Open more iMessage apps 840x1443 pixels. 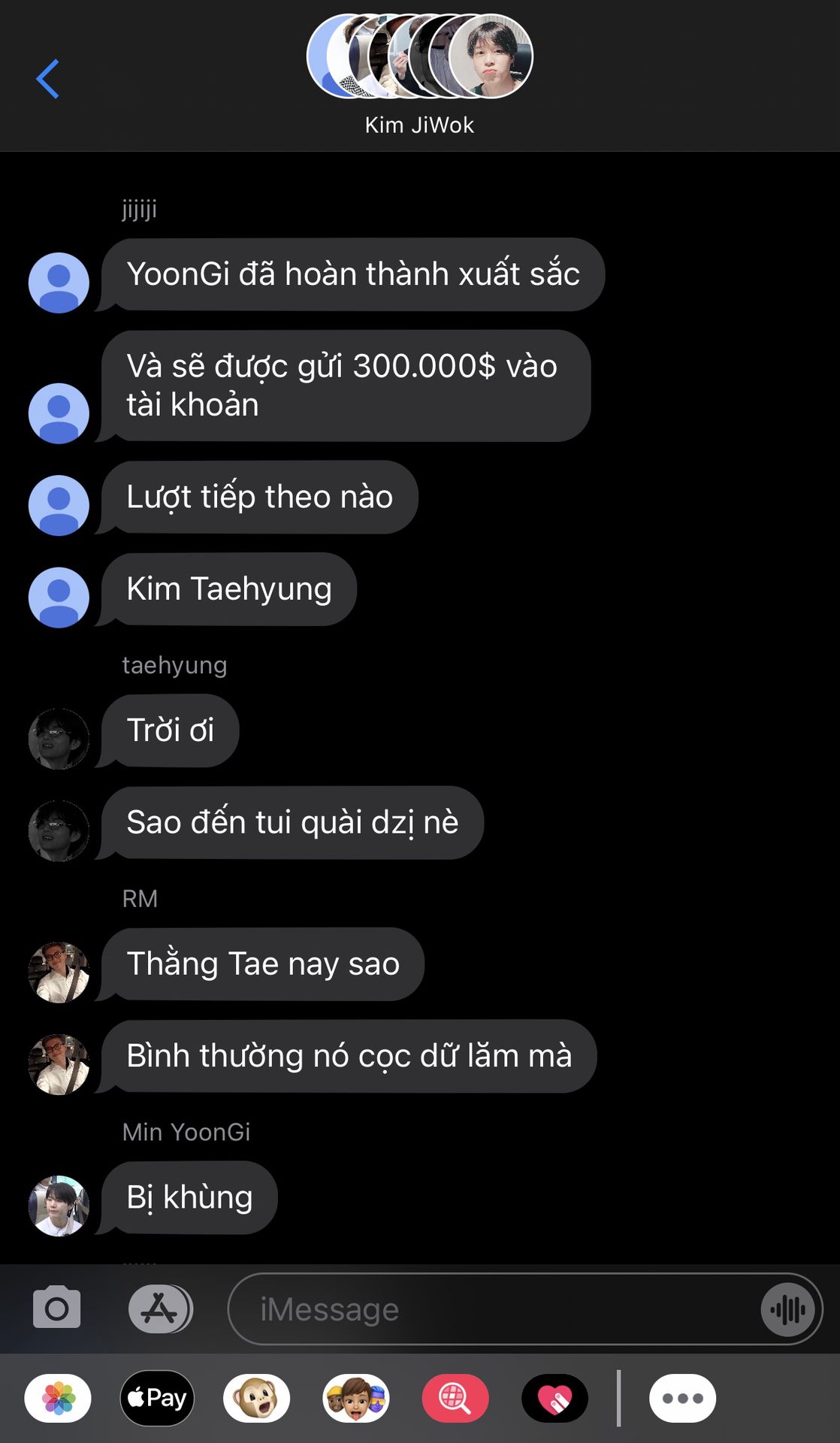click(x=682, y=1398)
